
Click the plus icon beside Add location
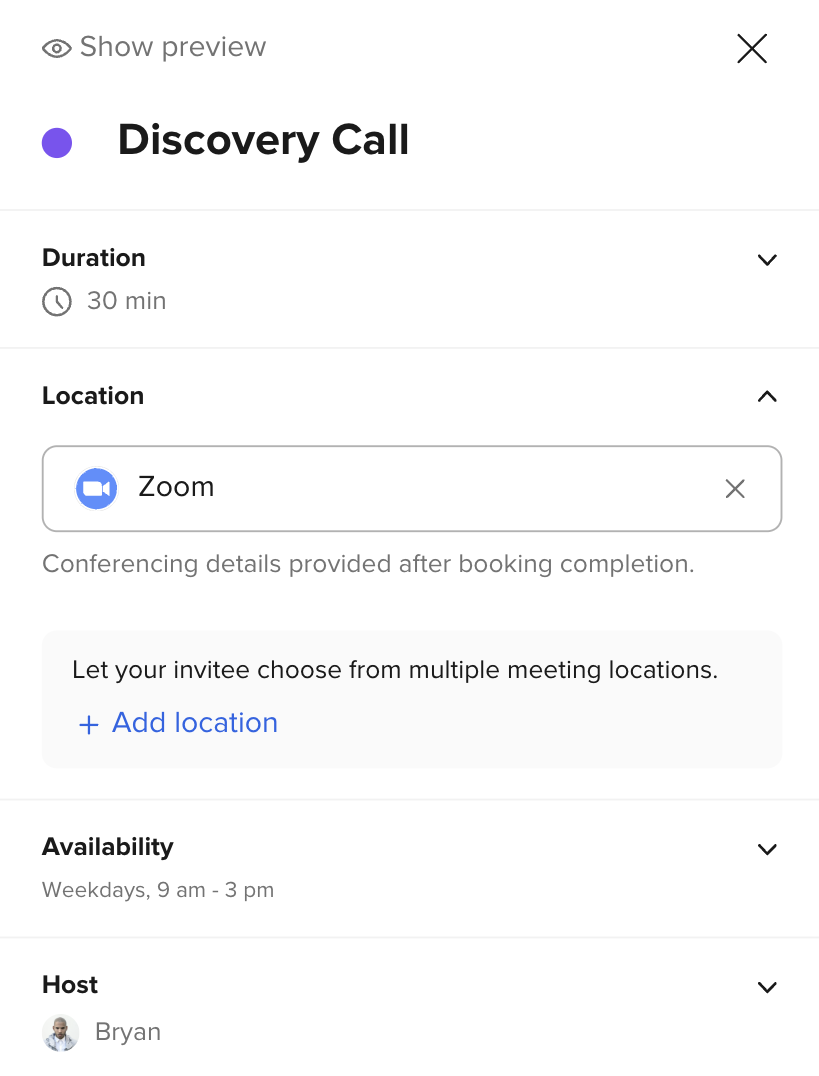(88, 723)
